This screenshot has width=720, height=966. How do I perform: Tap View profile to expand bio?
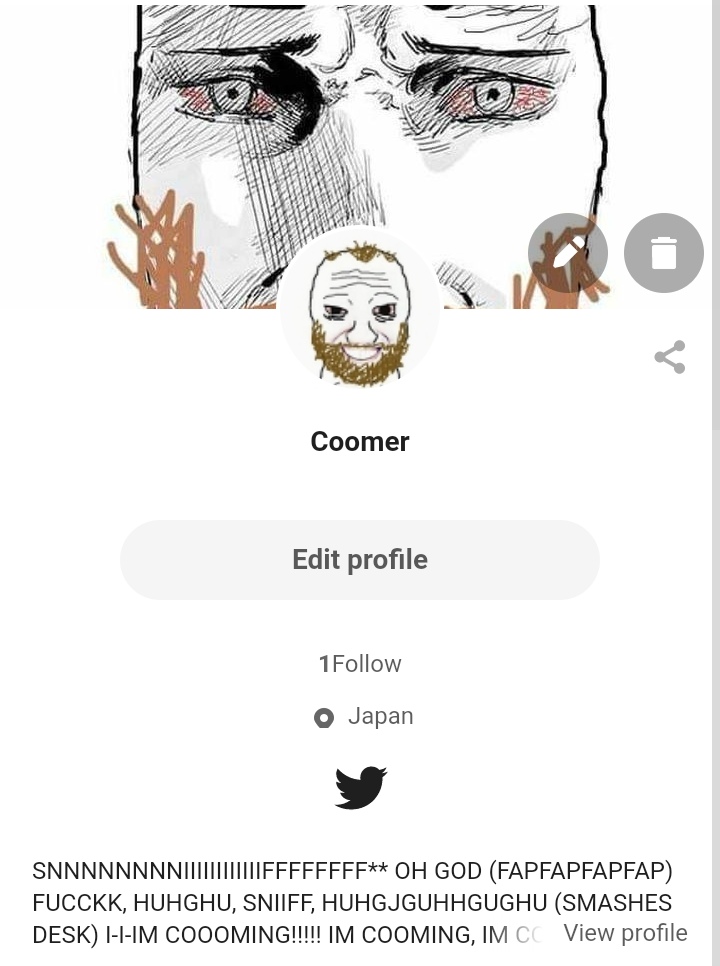click(625, 933)
